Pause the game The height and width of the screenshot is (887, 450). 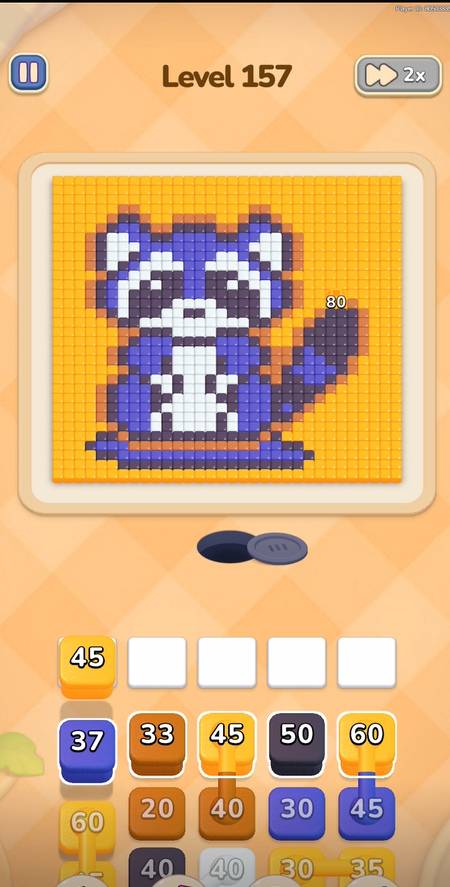pyautogui.click(x=28, y=73)
